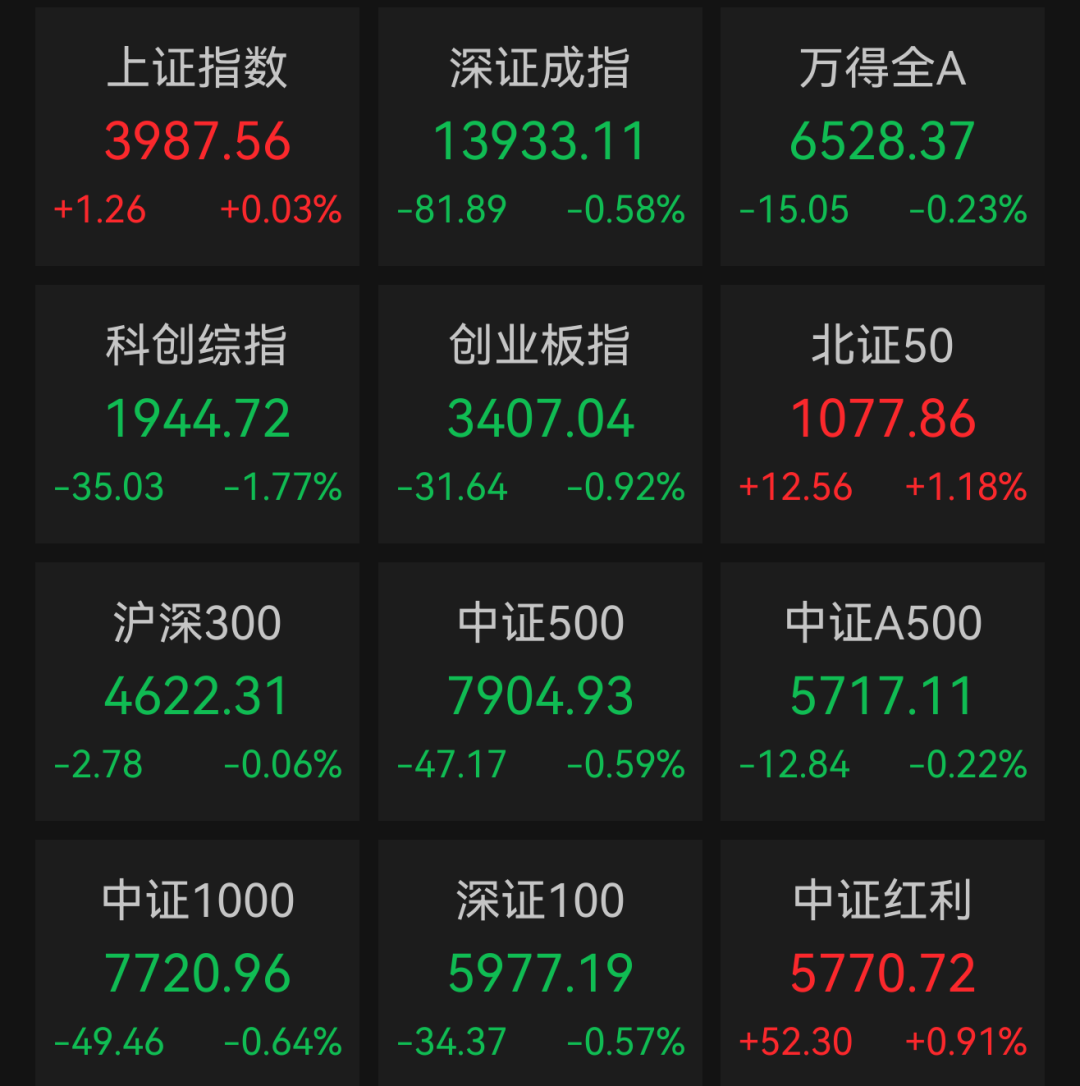Viewport: 1080px width, 1086px height.
Task: Open the 上证指数 index card
Action: [197, 136]
